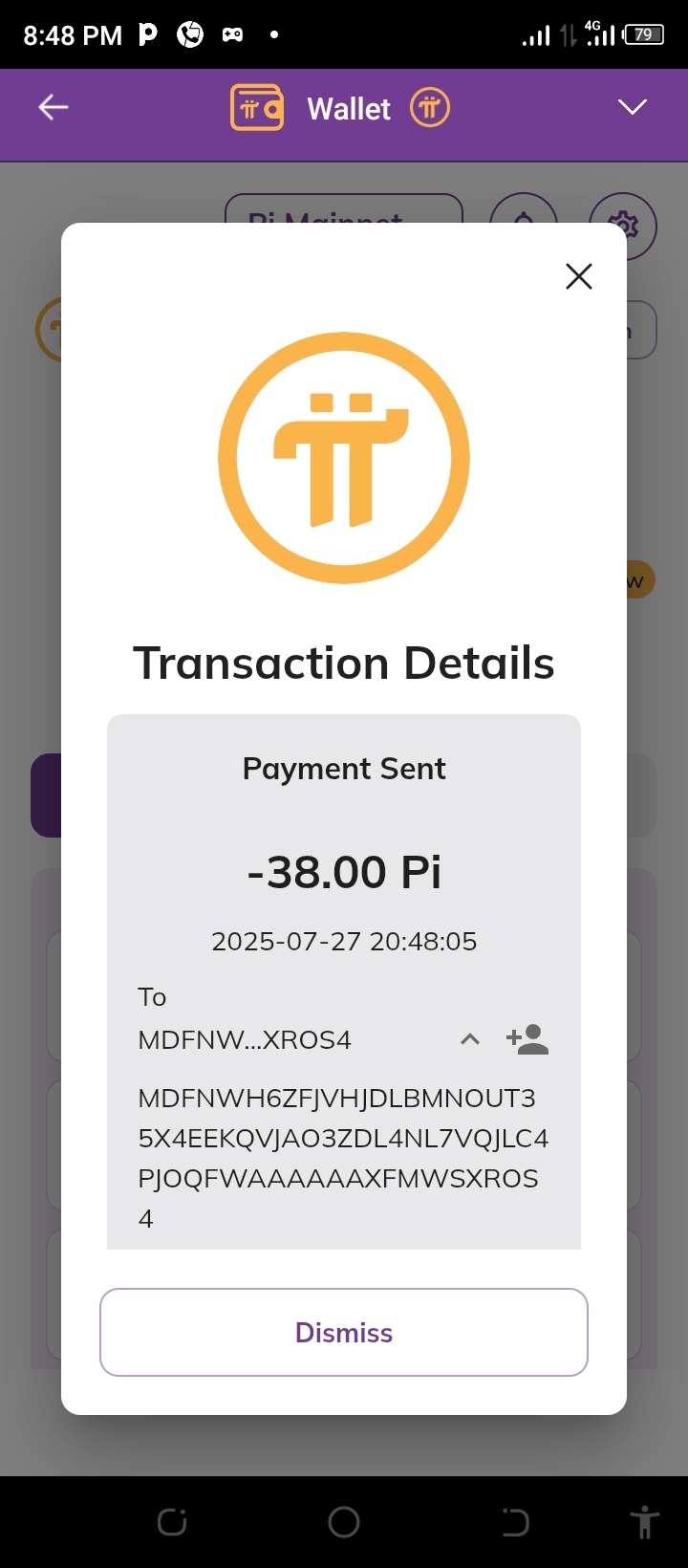The width and height of the screenshot is (688, 1568).
Task: Open the system home screen
Action: pyautogui.click(x=344, y=1521)
